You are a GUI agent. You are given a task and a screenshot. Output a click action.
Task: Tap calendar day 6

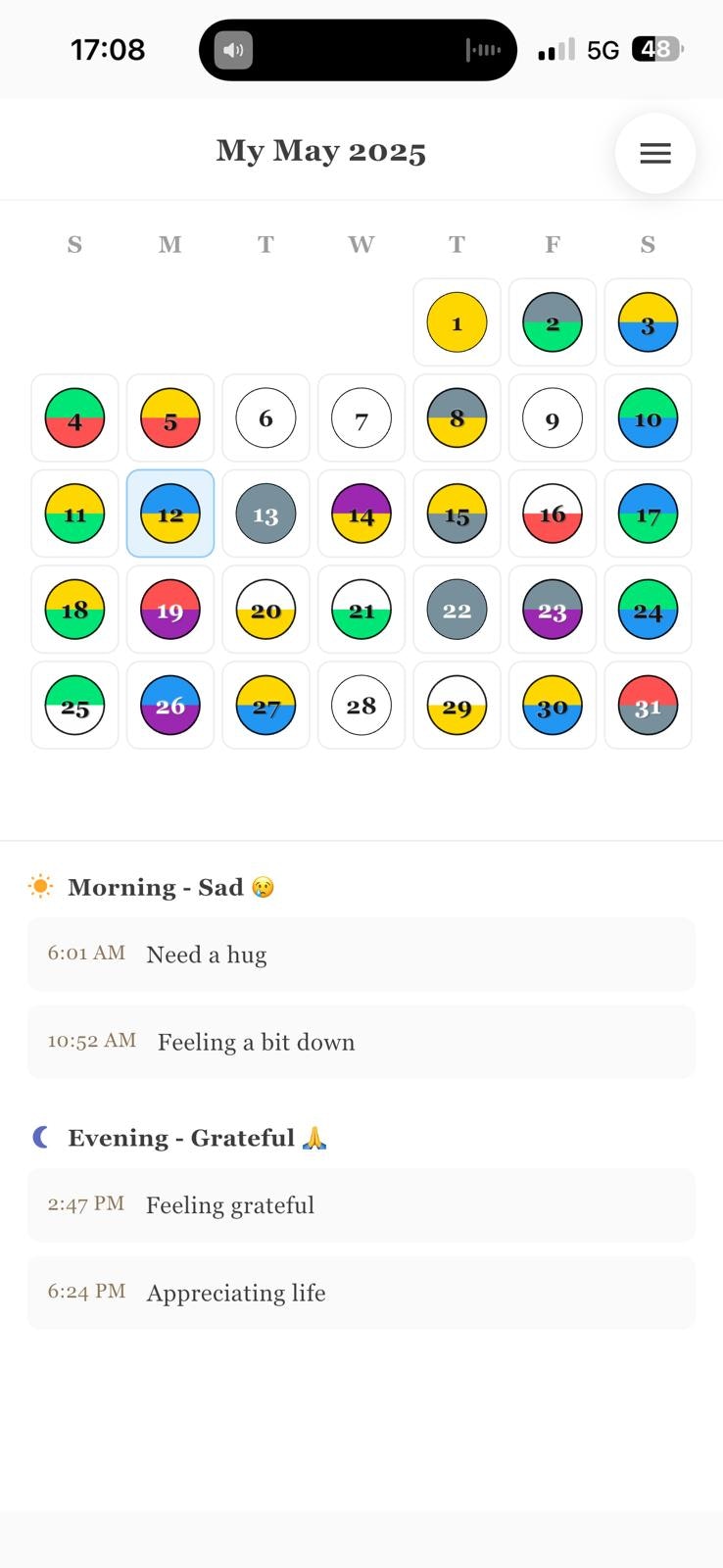pos(265,418)
